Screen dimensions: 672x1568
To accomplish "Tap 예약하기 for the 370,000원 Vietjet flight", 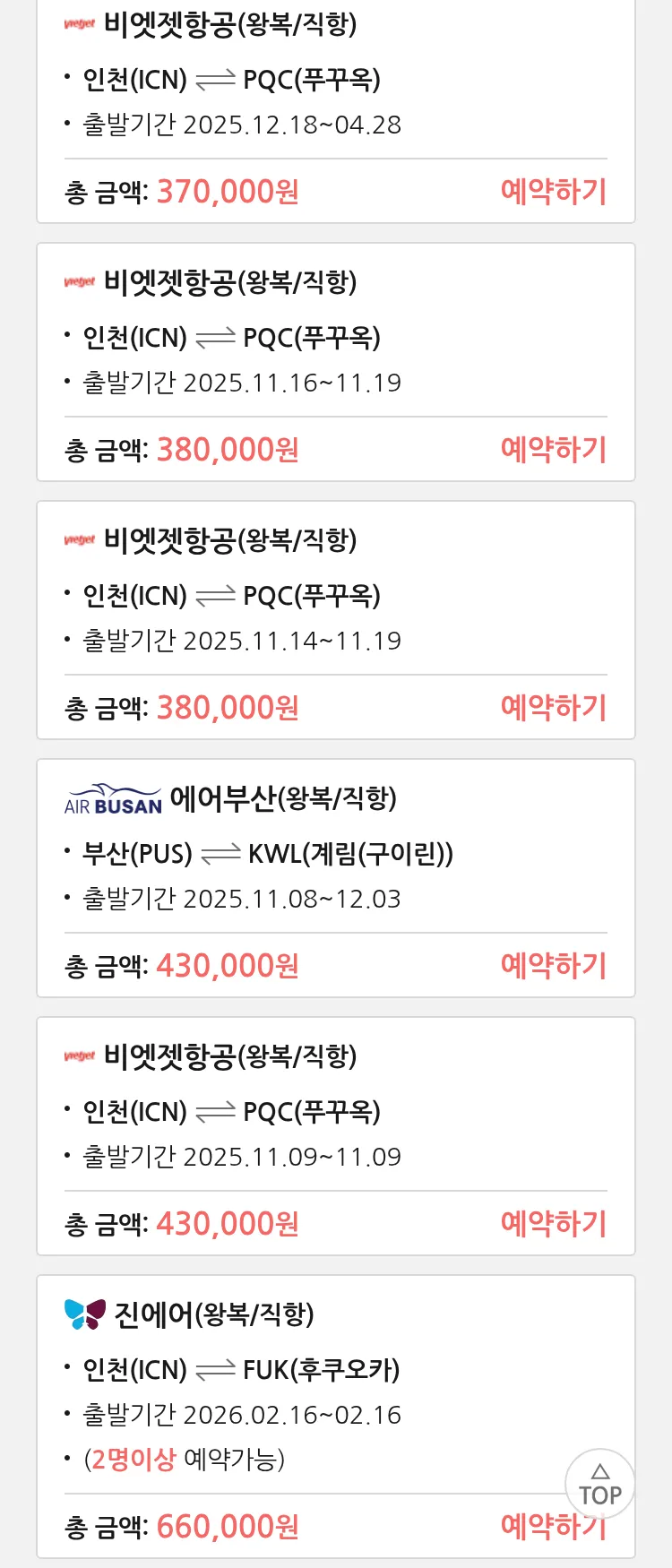I will click(553, 192).
